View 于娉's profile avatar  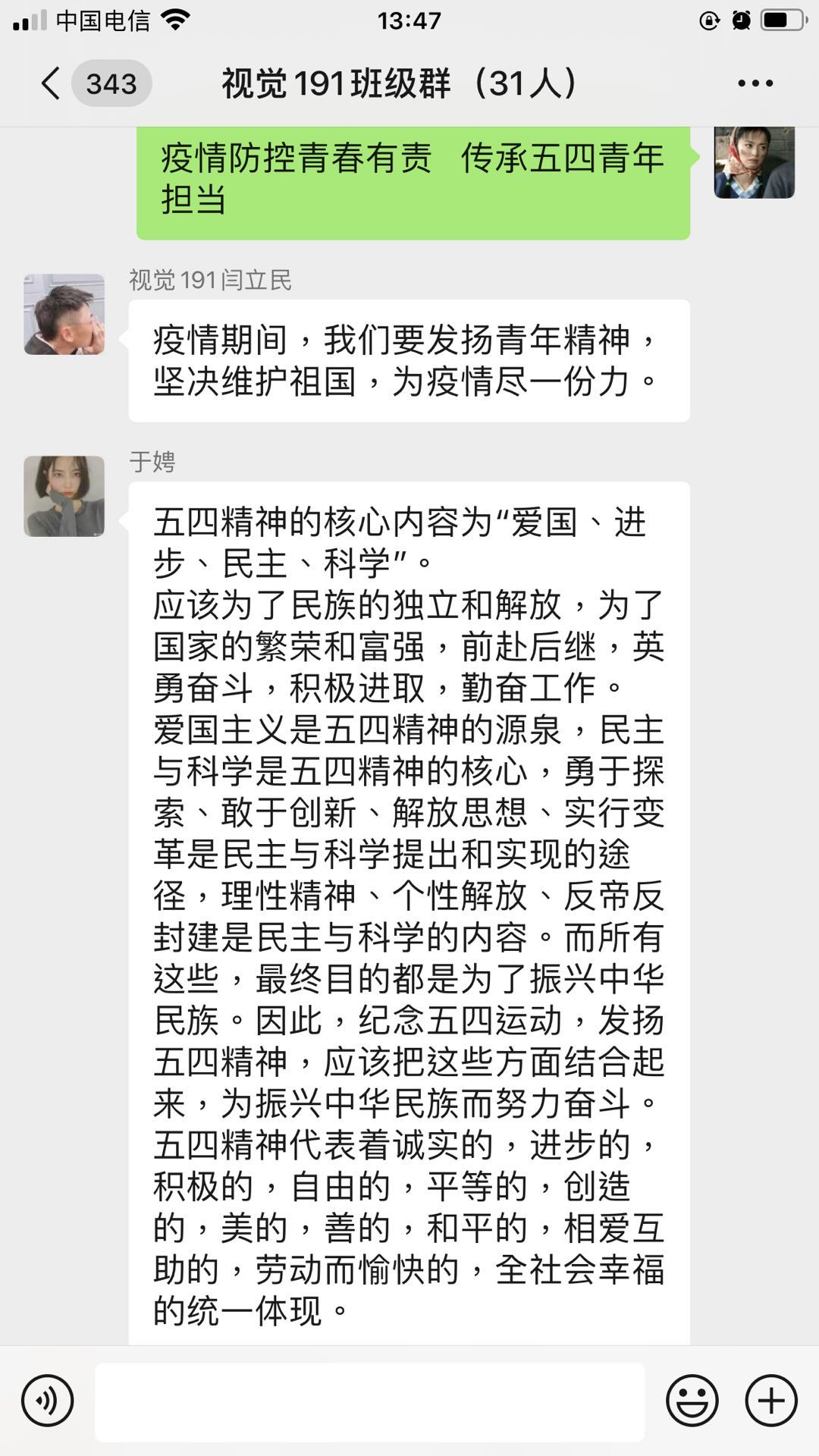[x=64, y=497]
